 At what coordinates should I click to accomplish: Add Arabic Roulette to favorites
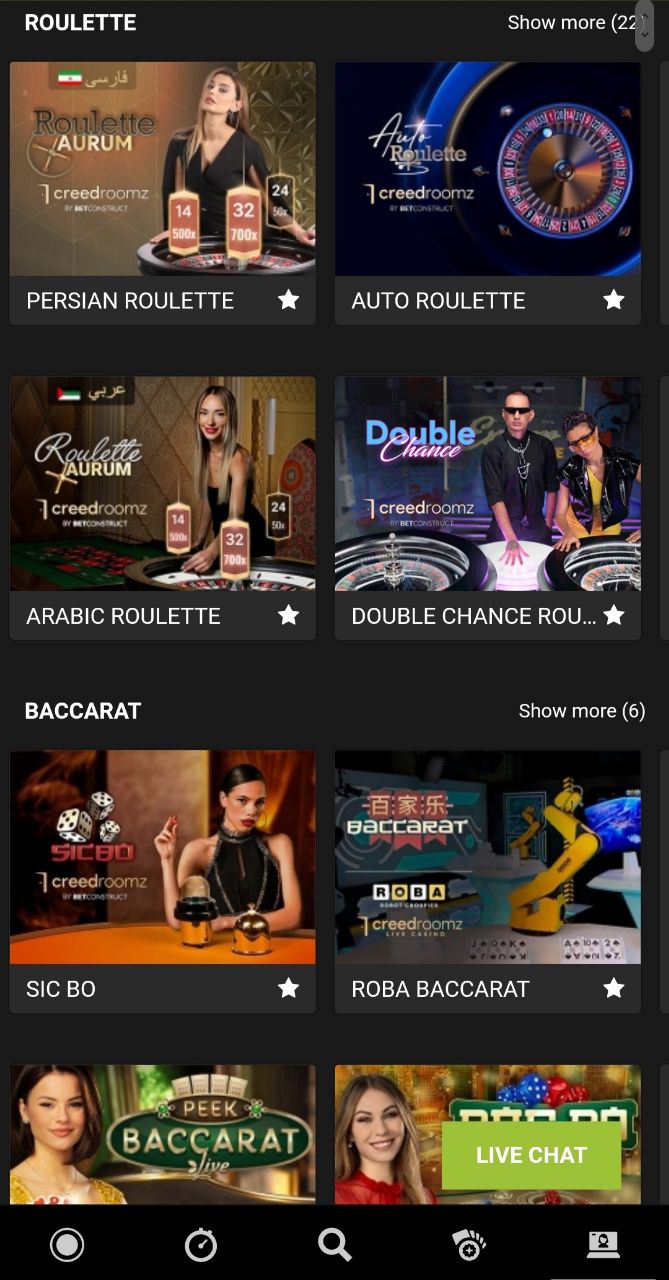pos(288,615)
